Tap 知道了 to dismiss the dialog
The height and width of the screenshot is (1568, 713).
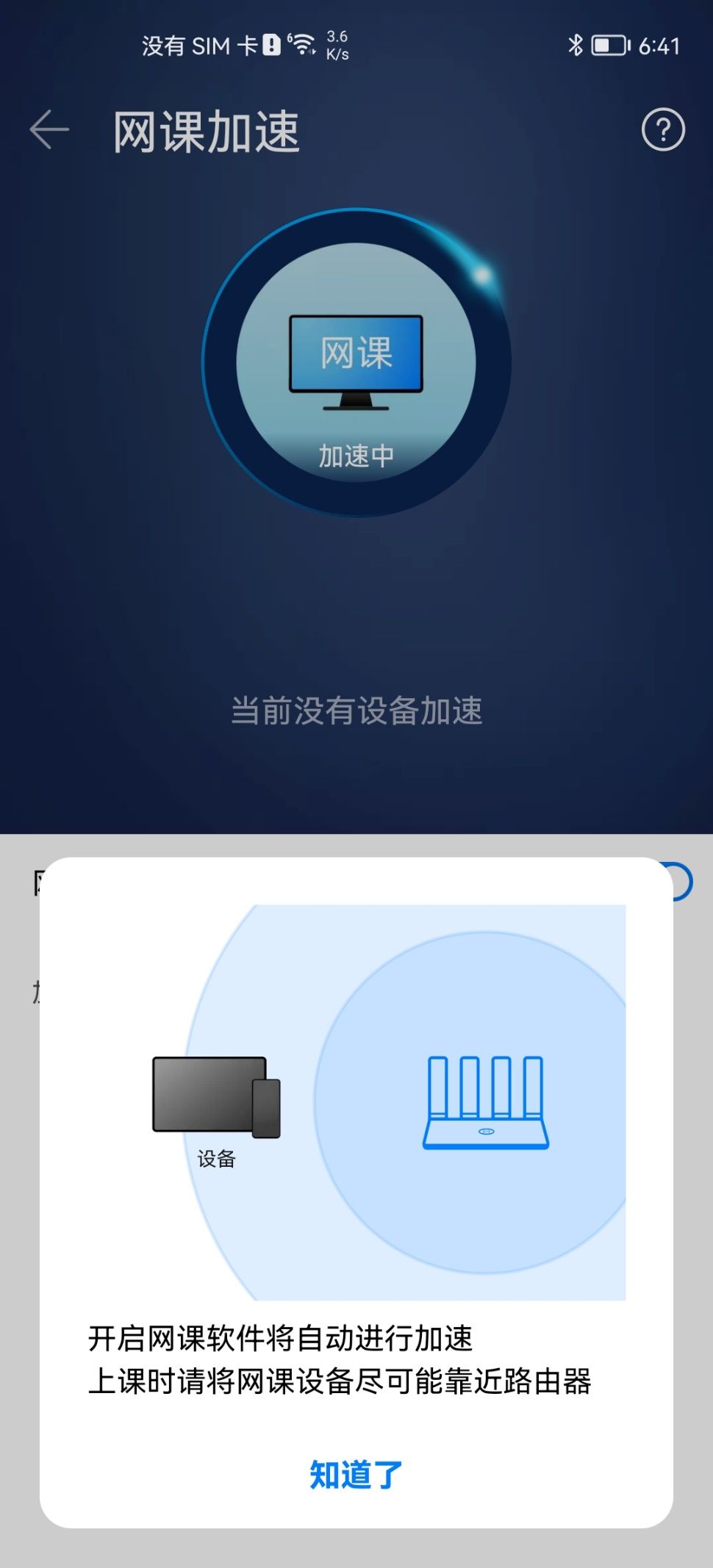click(356, 1474)
